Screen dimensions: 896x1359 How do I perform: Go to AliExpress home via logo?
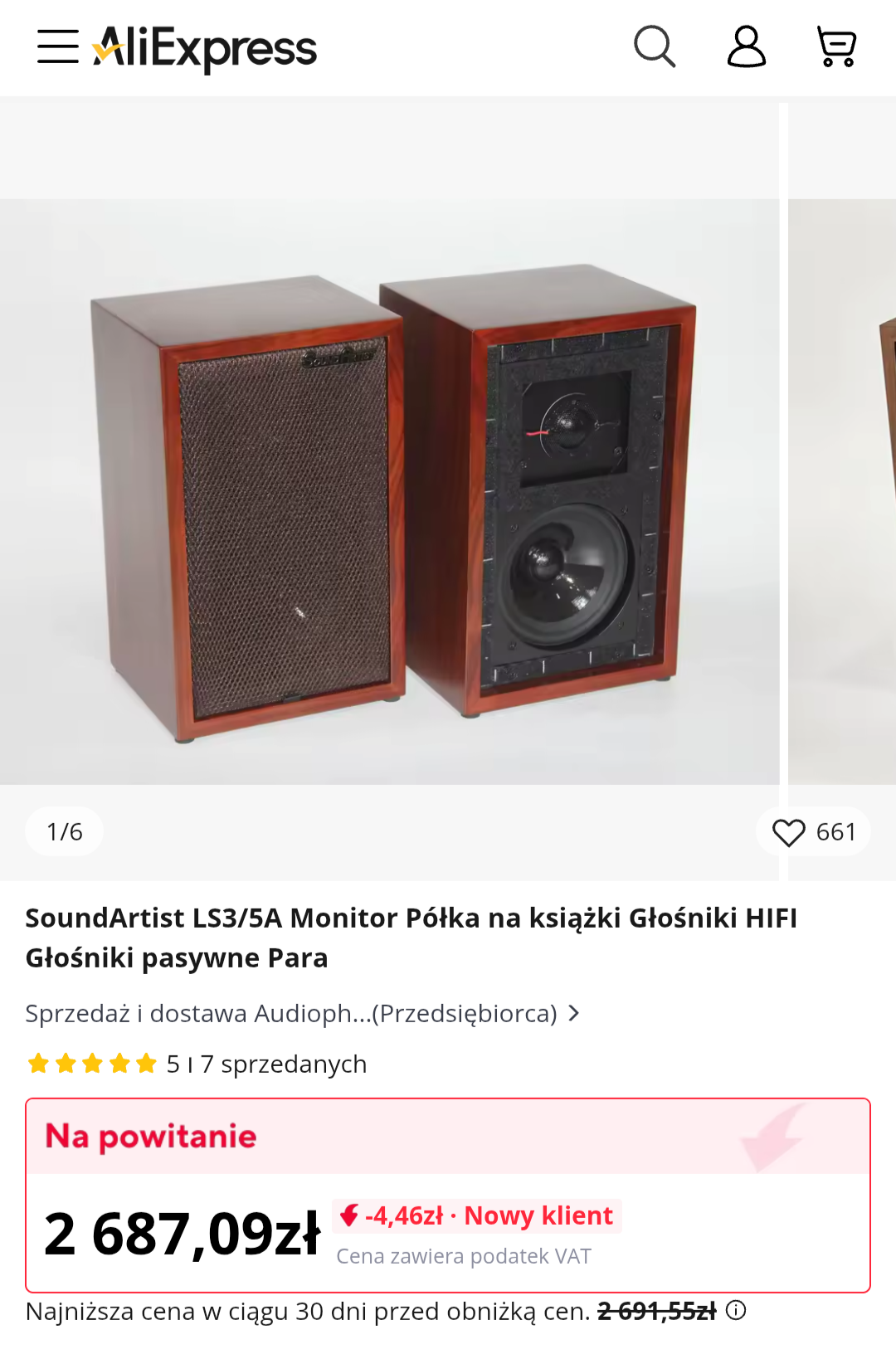[x=205, y=48]
